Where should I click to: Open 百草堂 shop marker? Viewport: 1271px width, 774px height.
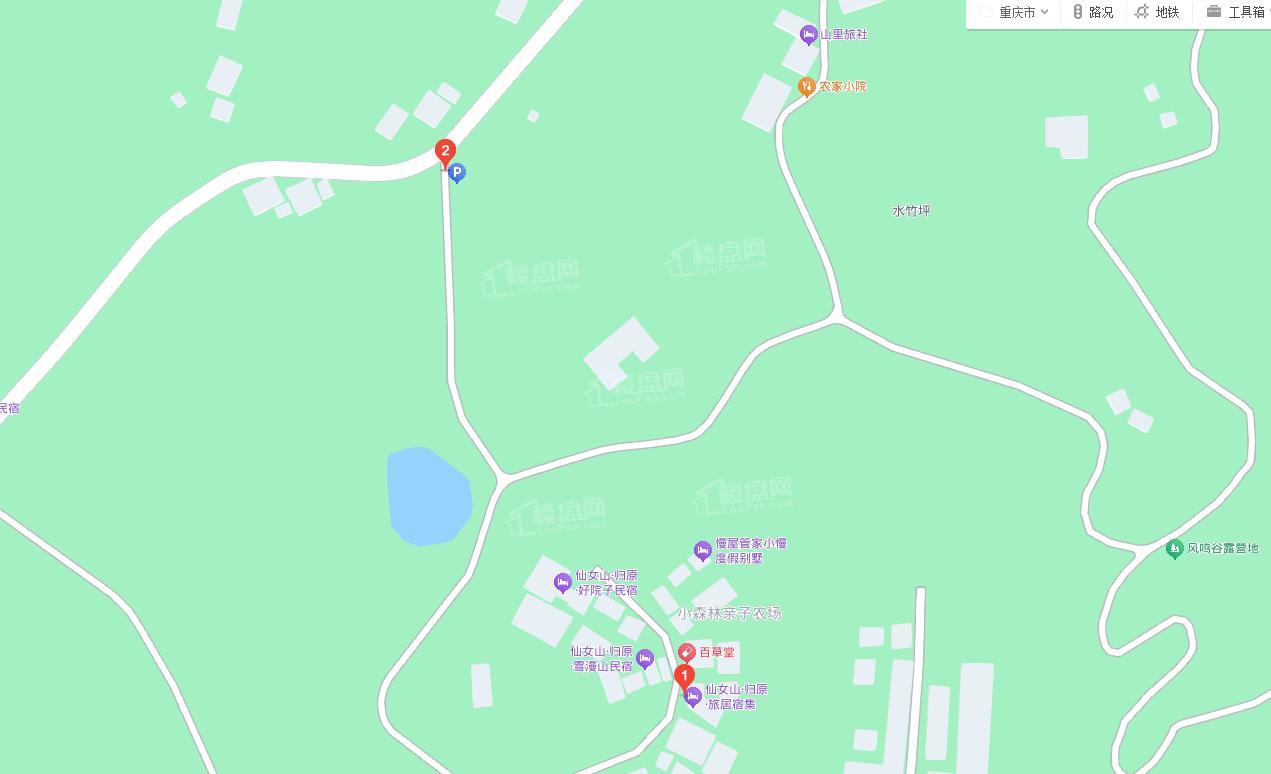click(x=687, y=652)
